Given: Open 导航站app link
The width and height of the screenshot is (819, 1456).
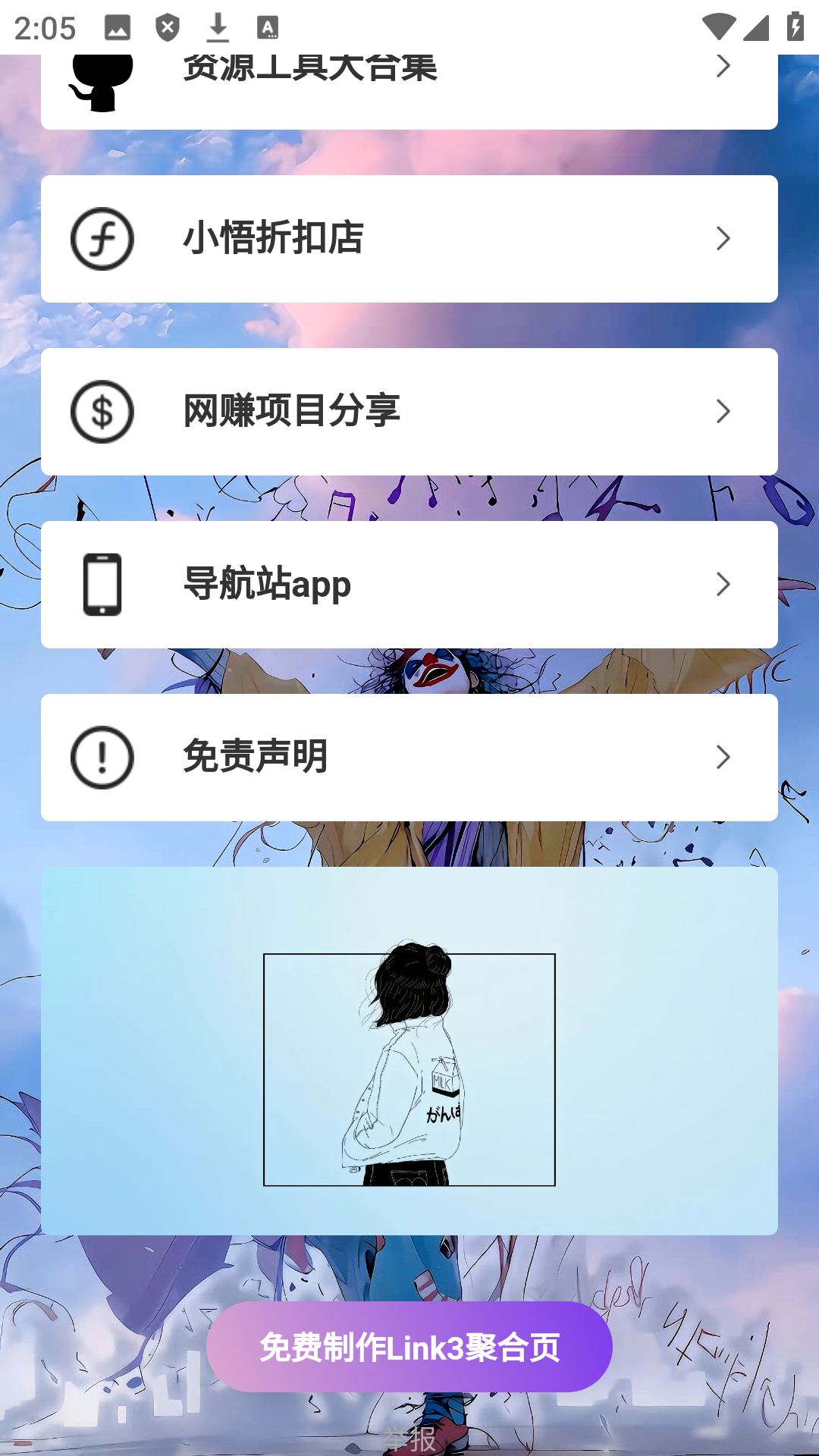Looking at the screenshot, I should point(409,585).
